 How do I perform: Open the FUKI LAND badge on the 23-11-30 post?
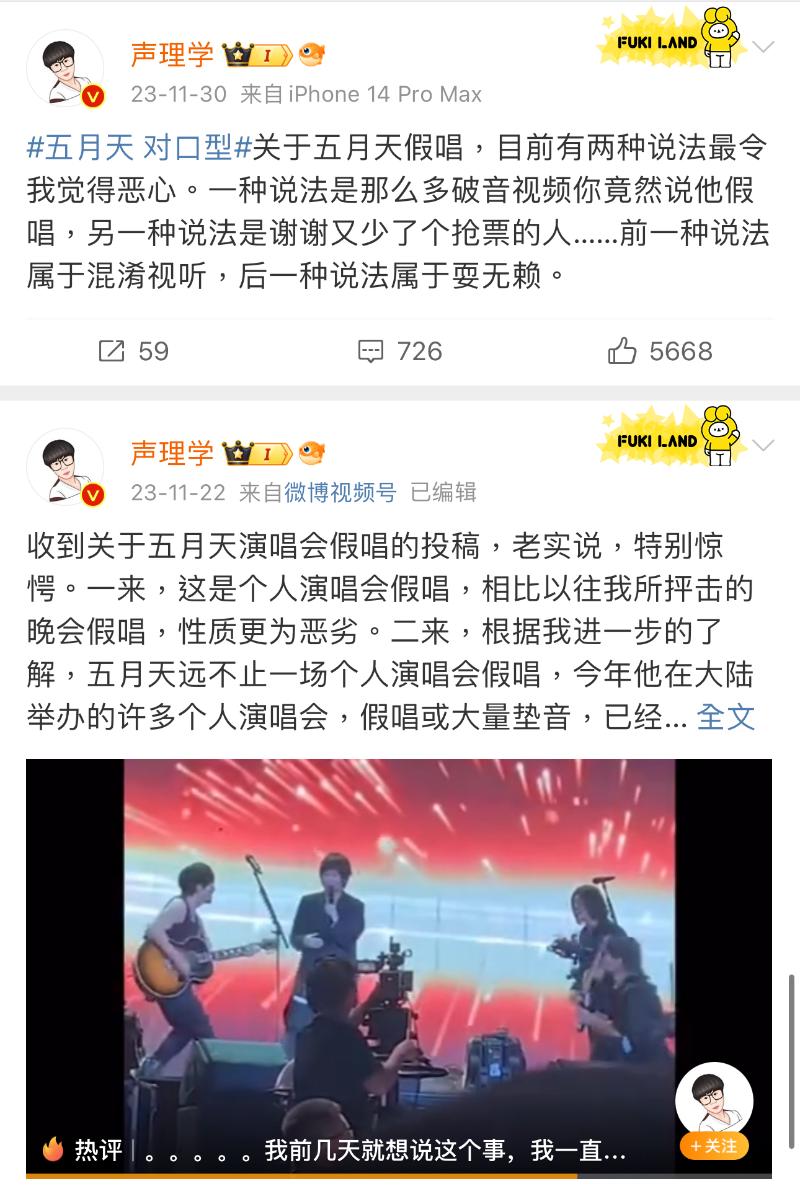click(x=668, y=42)
